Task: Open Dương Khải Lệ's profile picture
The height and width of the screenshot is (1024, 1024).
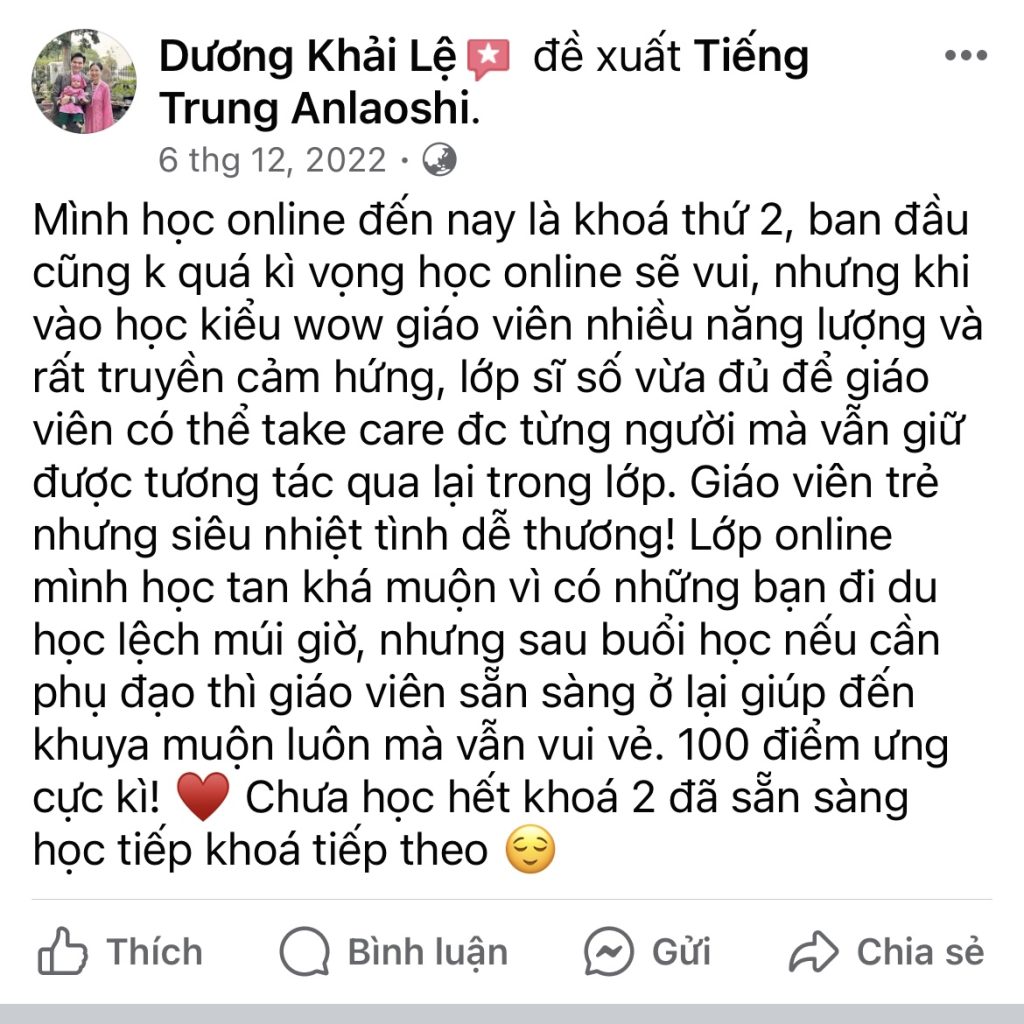Action: (84, 82)
